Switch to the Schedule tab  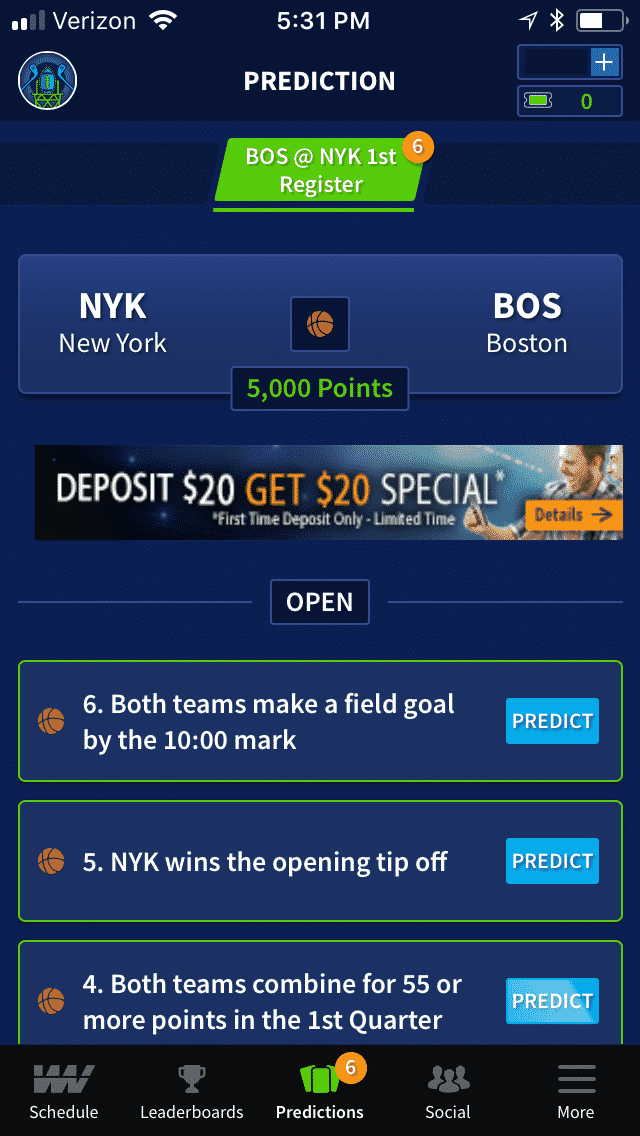[64, 1091]
